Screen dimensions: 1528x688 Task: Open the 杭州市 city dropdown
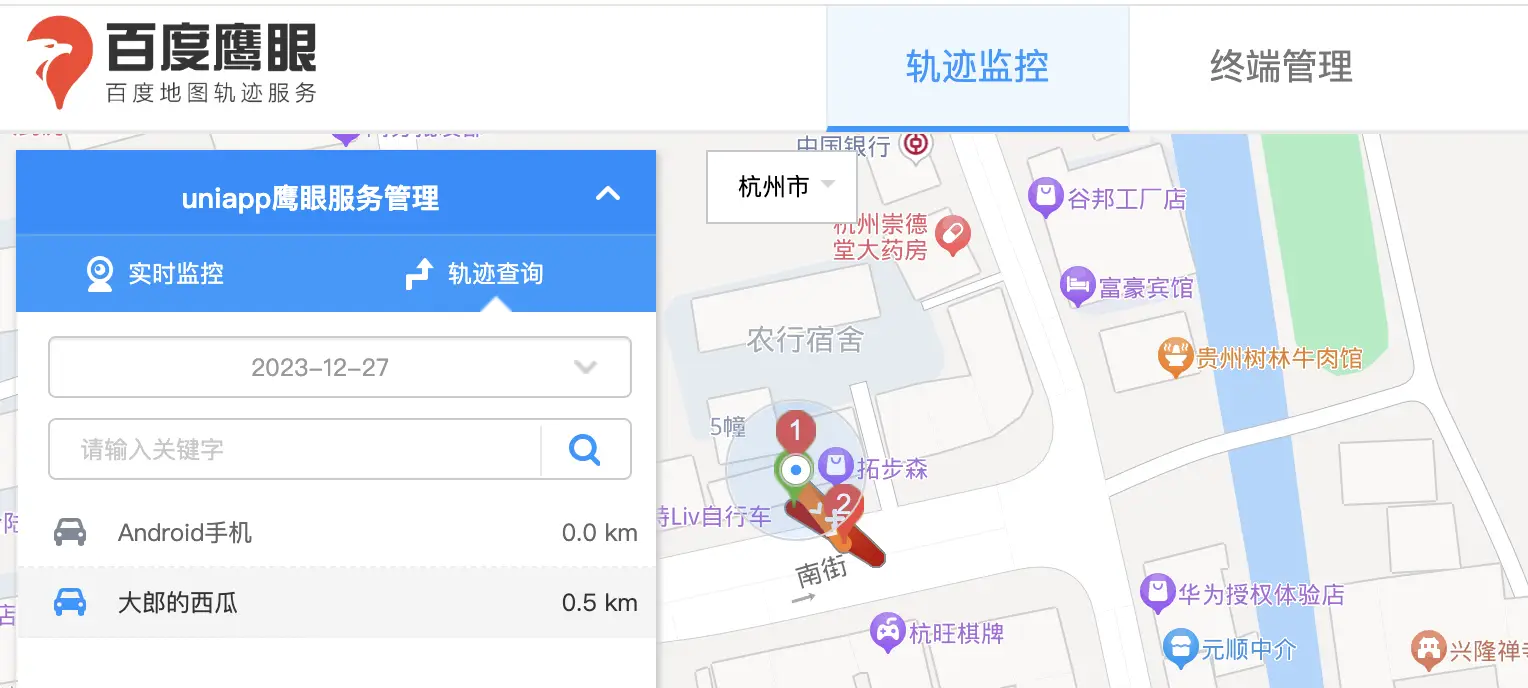(x=781, y=187)
